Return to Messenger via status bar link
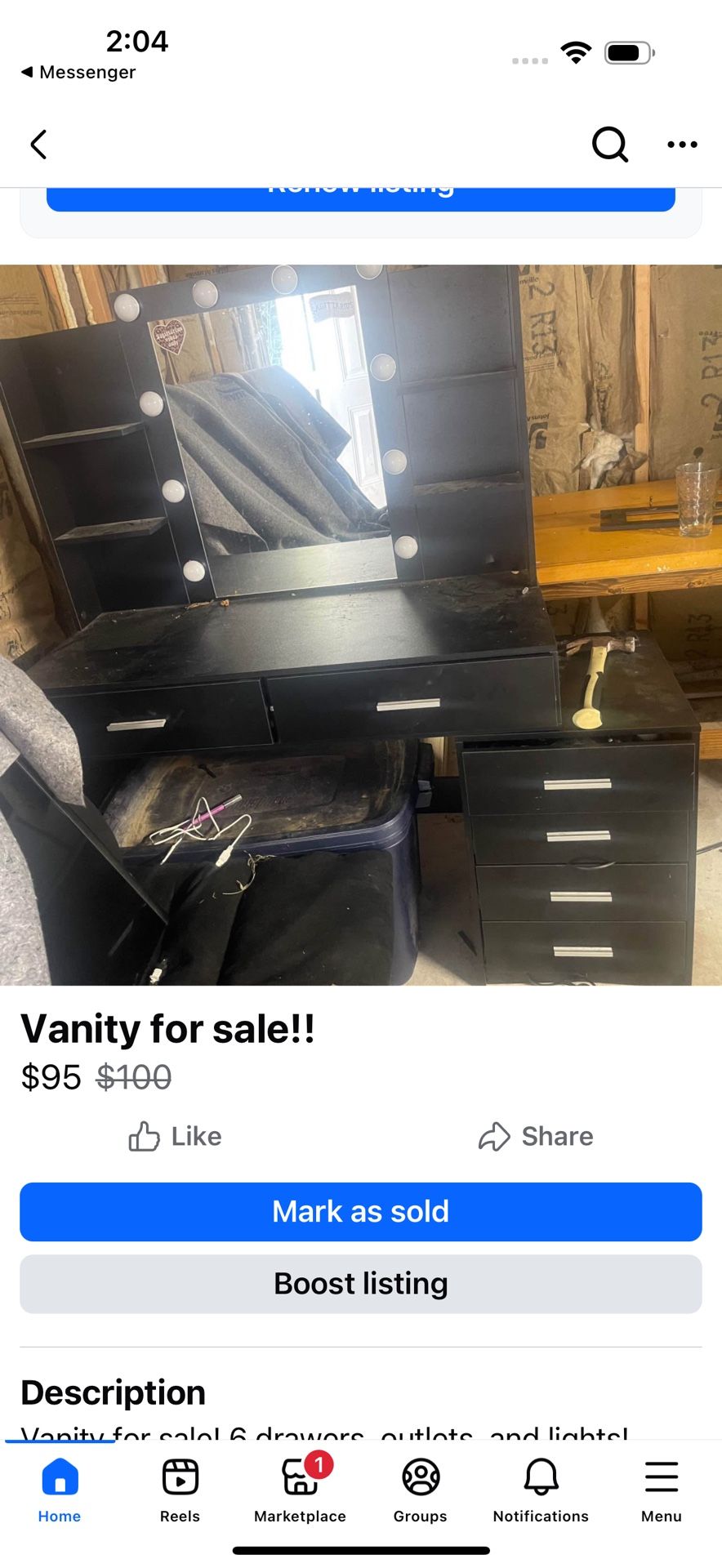The width and height of the screenshot is (722, 1568). click(78, 72)
